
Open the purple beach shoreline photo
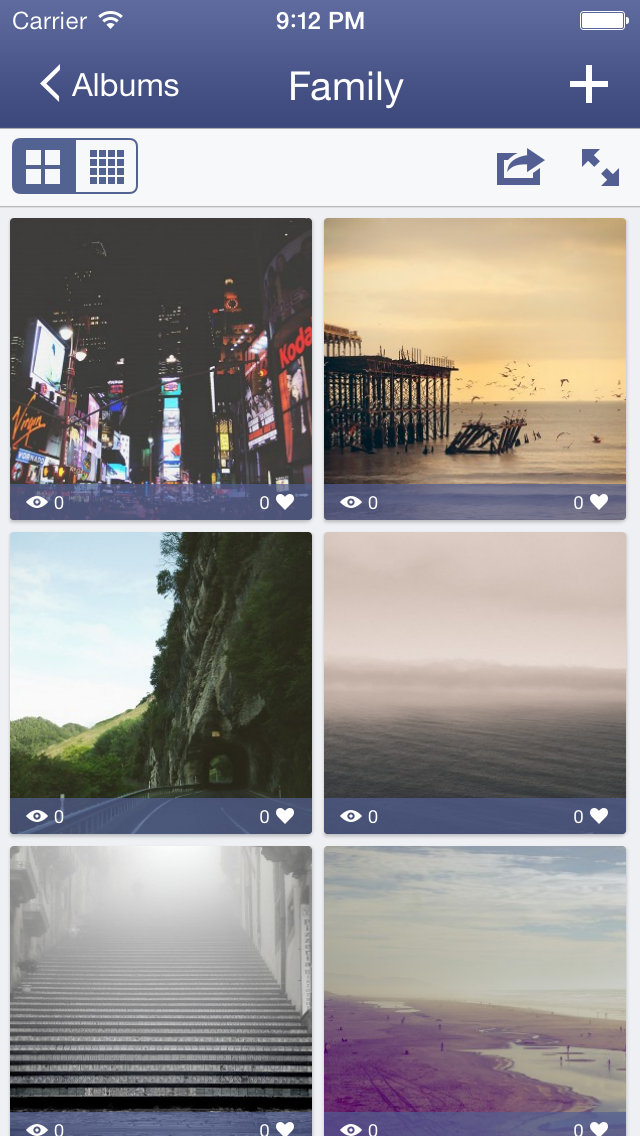pos(475,980)
